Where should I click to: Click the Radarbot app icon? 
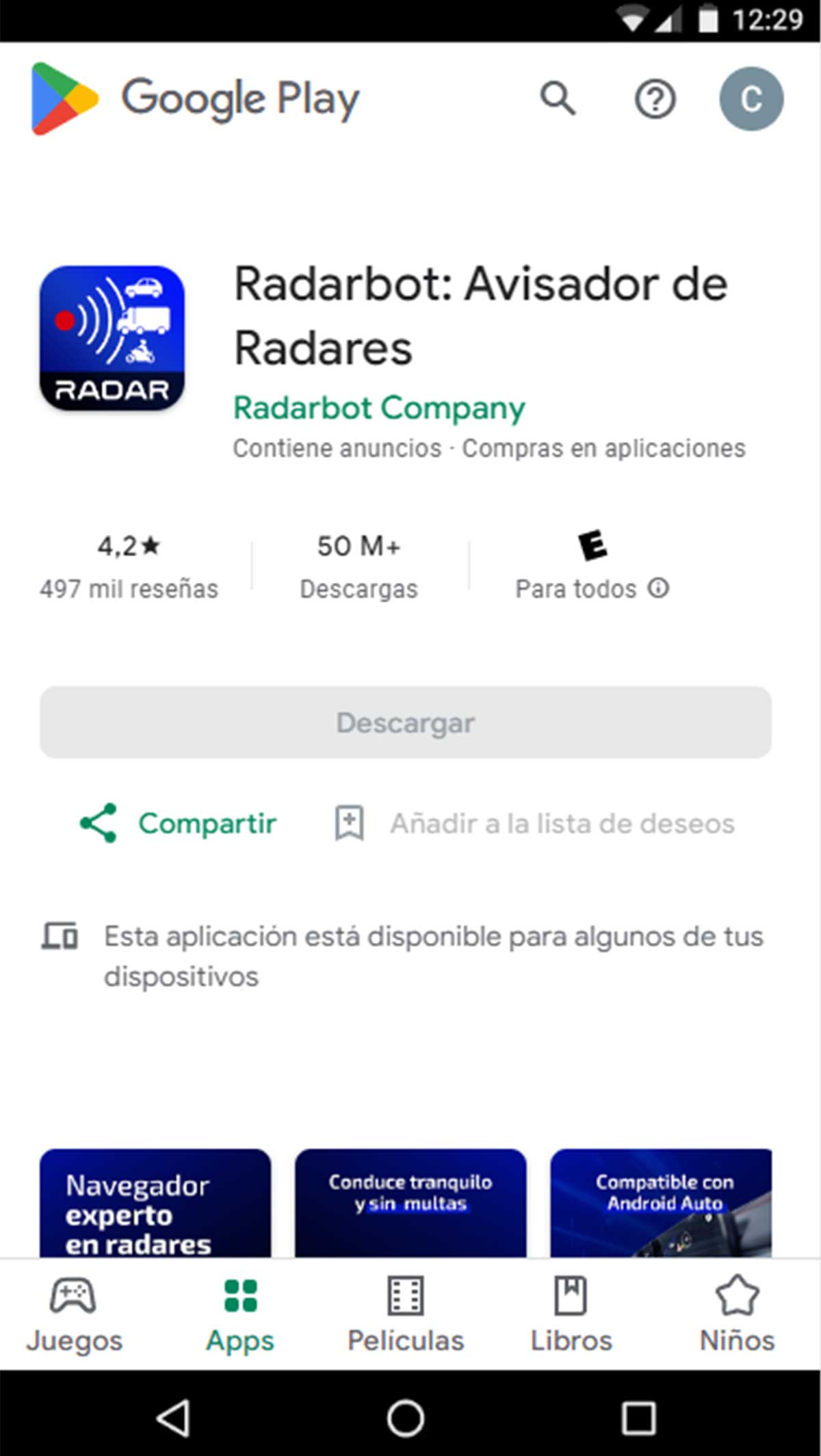112,335
